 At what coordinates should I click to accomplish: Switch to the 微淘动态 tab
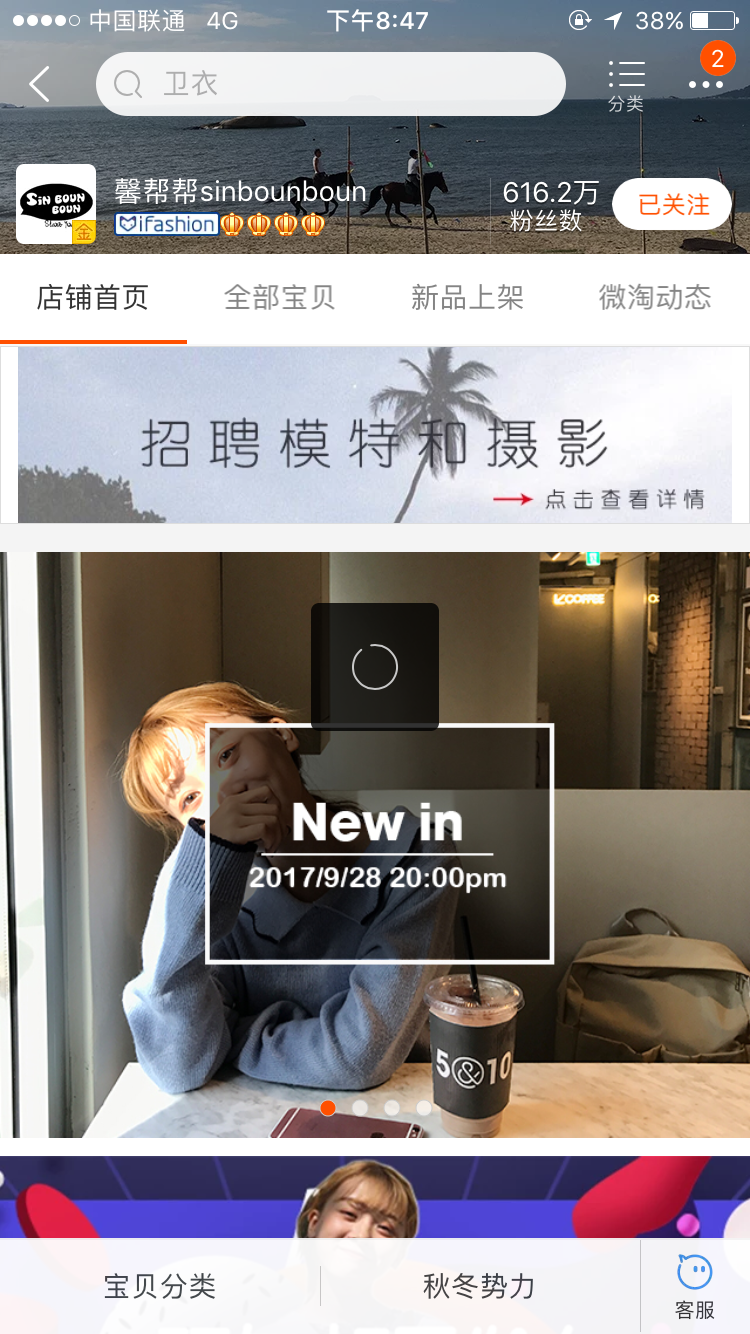(655, 297)
